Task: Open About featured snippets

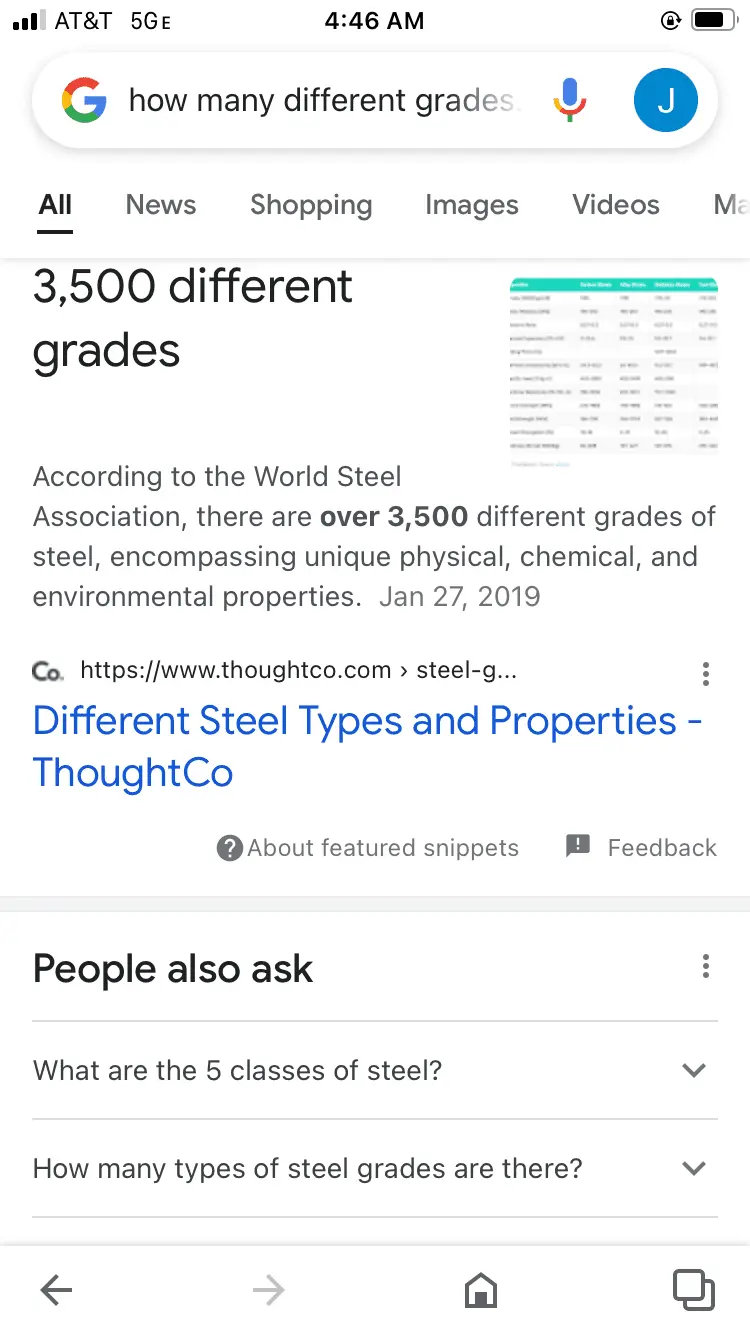Action: click(x=368, y=848)
